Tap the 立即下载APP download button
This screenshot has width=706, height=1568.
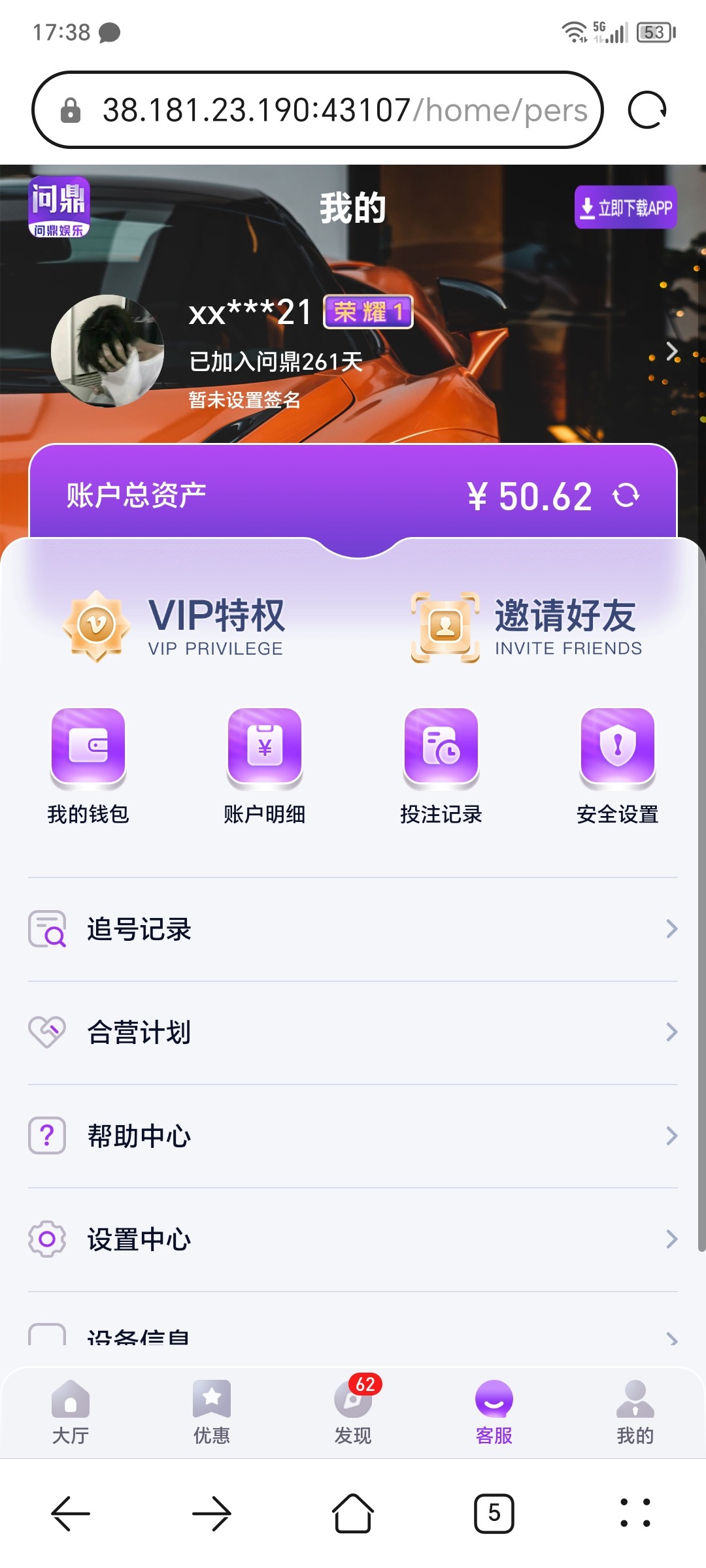[x=626, y=208]
